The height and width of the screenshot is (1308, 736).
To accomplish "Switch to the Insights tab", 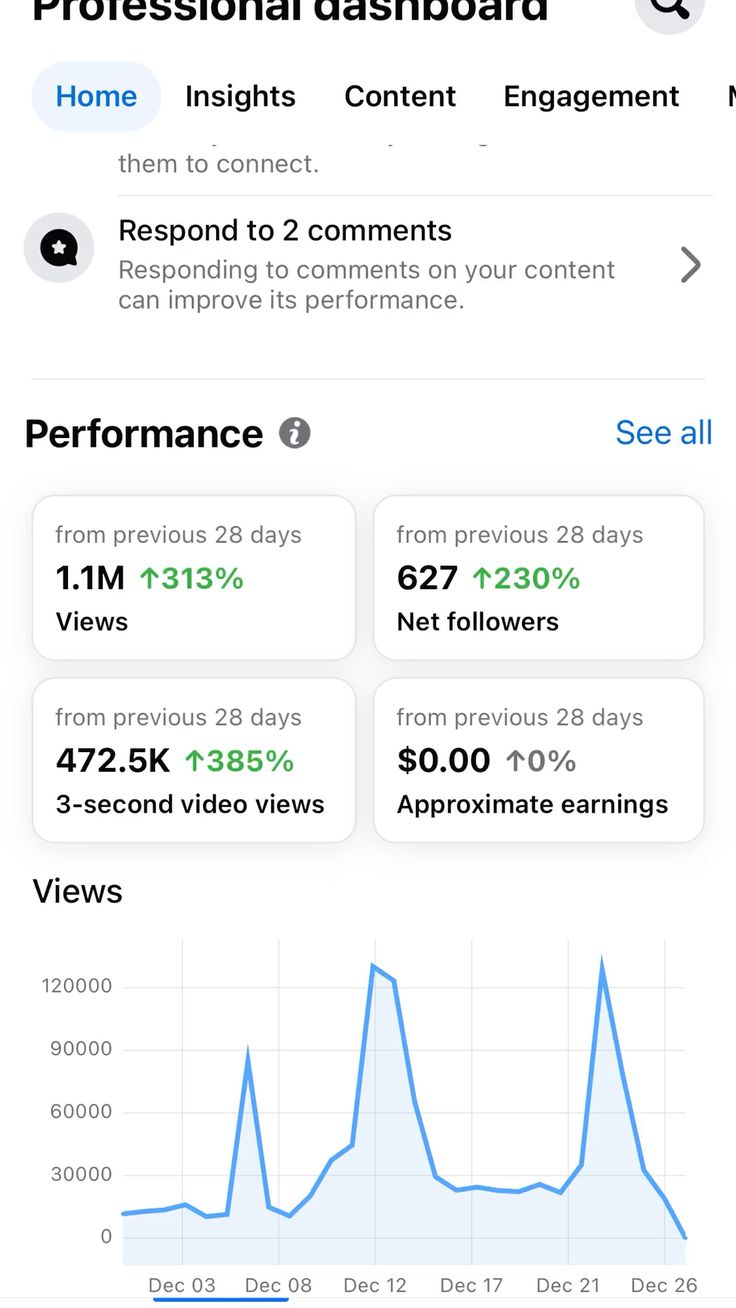I will point(240,96).
